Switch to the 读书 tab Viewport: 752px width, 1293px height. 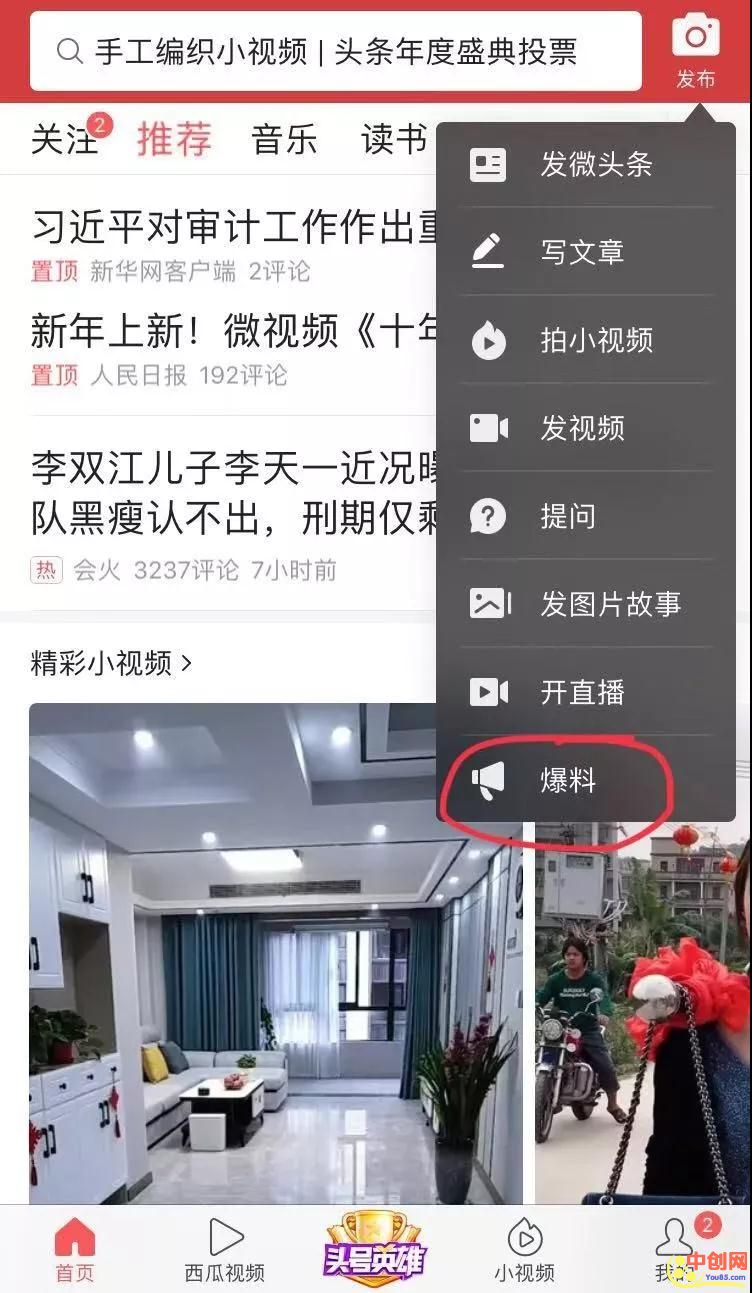[x=394, y=140]
